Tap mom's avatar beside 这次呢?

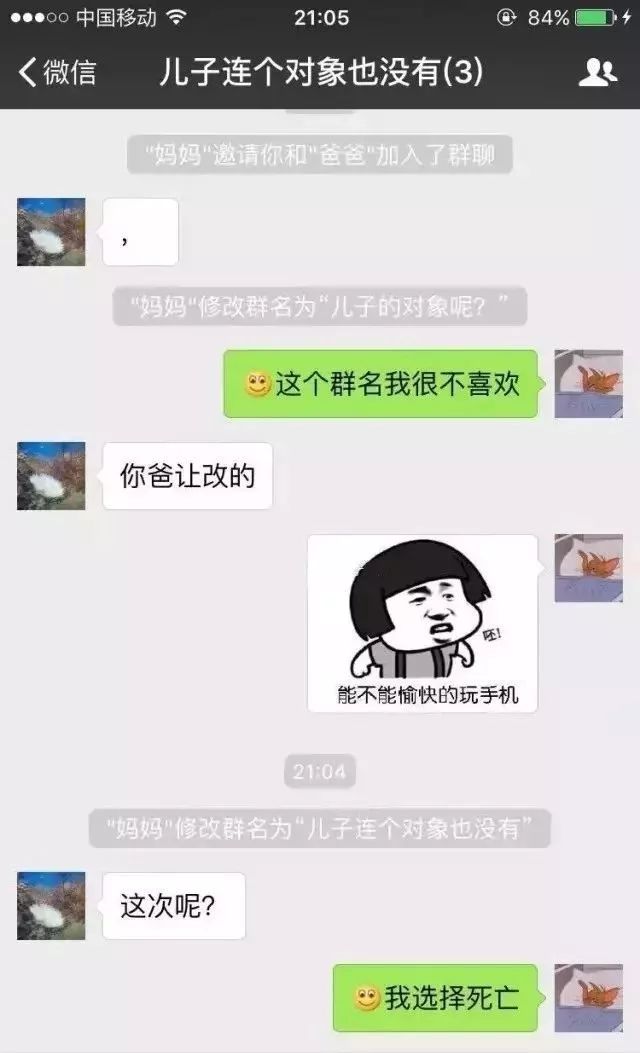(x=51, y=905)
